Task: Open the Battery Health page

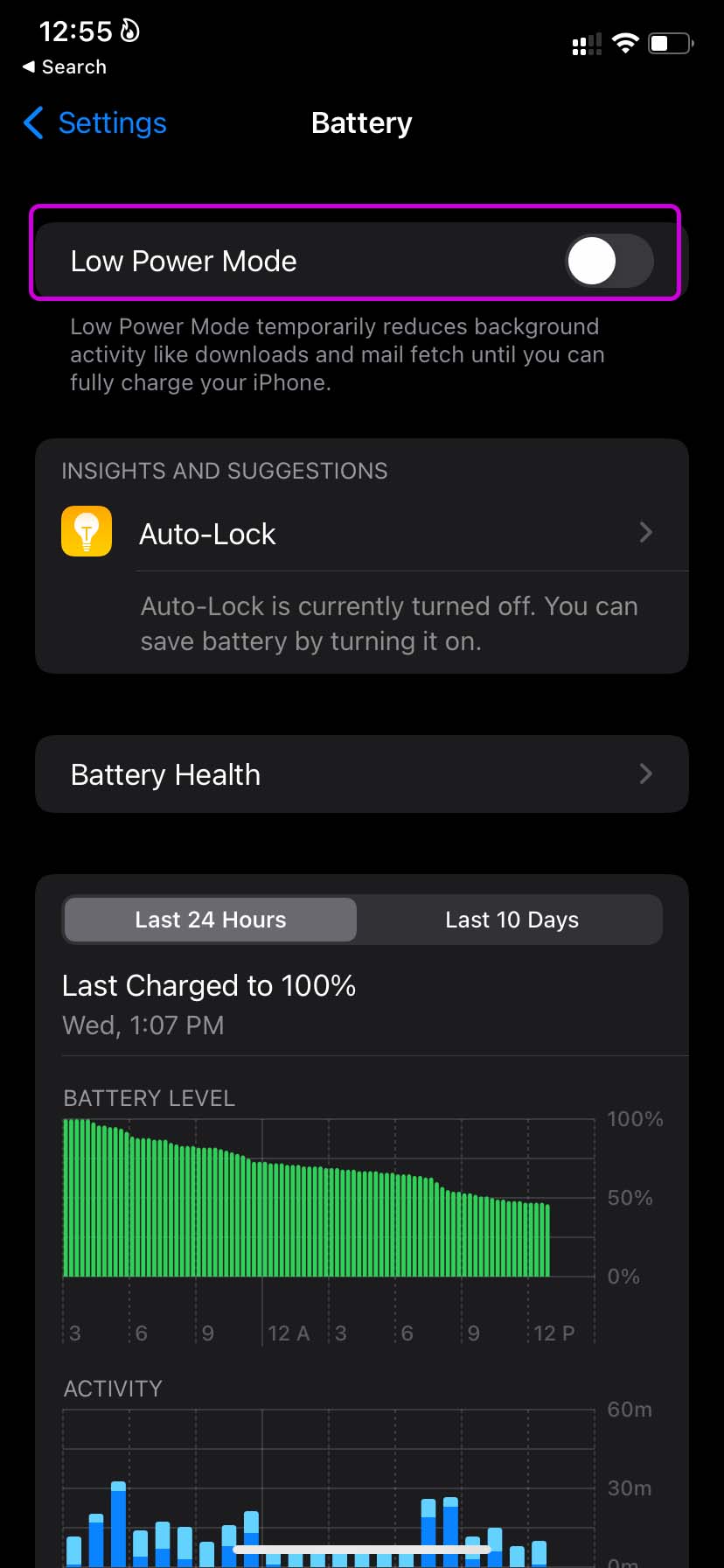Action: 362,773
